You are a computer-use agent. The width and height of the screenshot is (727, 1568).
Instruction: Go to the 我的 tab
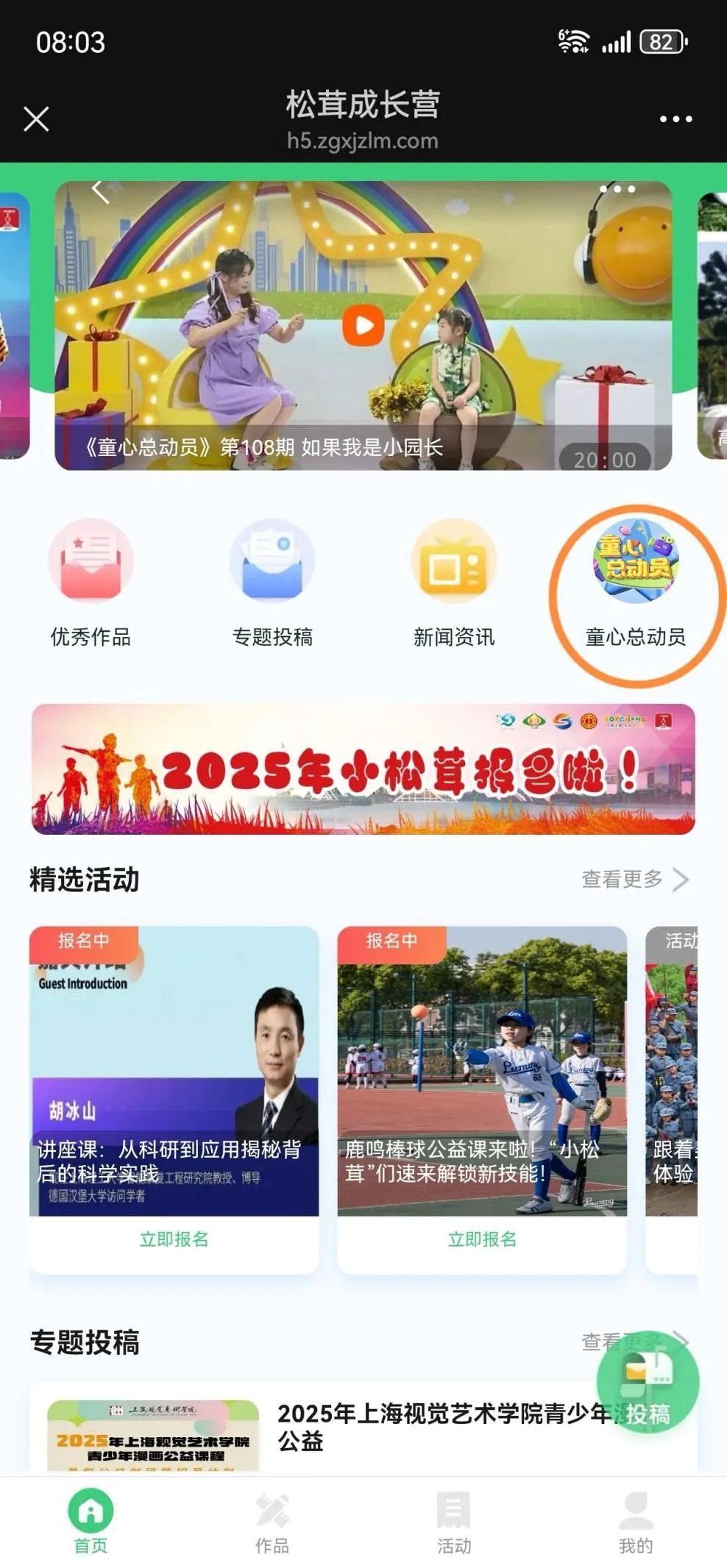tap(636, 1522)
